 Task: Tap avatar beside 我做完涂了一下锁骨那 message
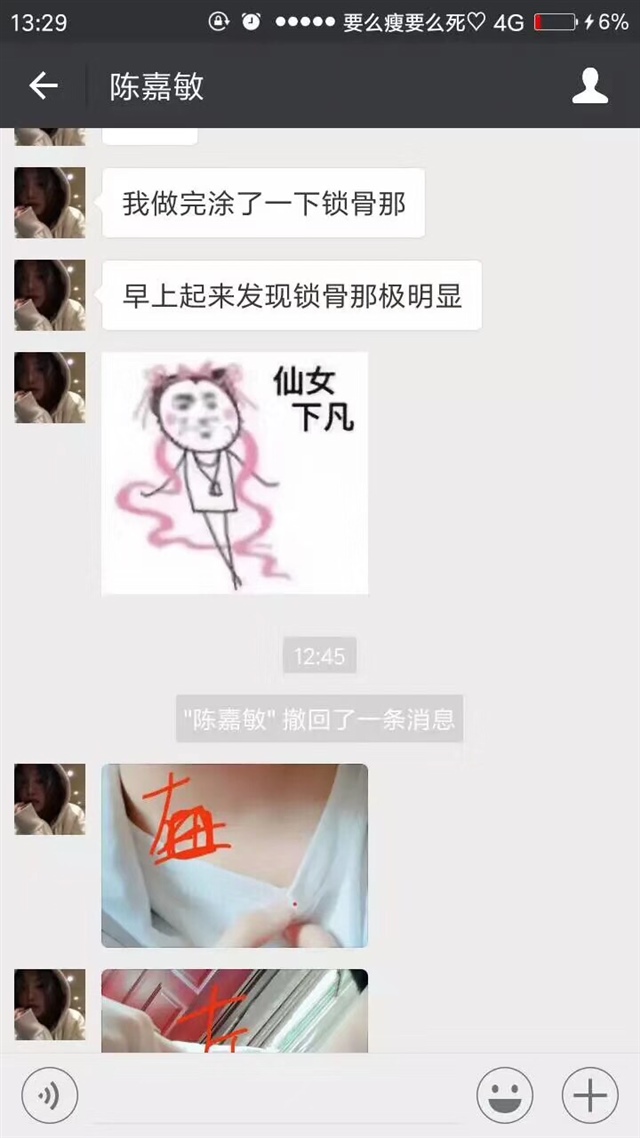(50, 203)
